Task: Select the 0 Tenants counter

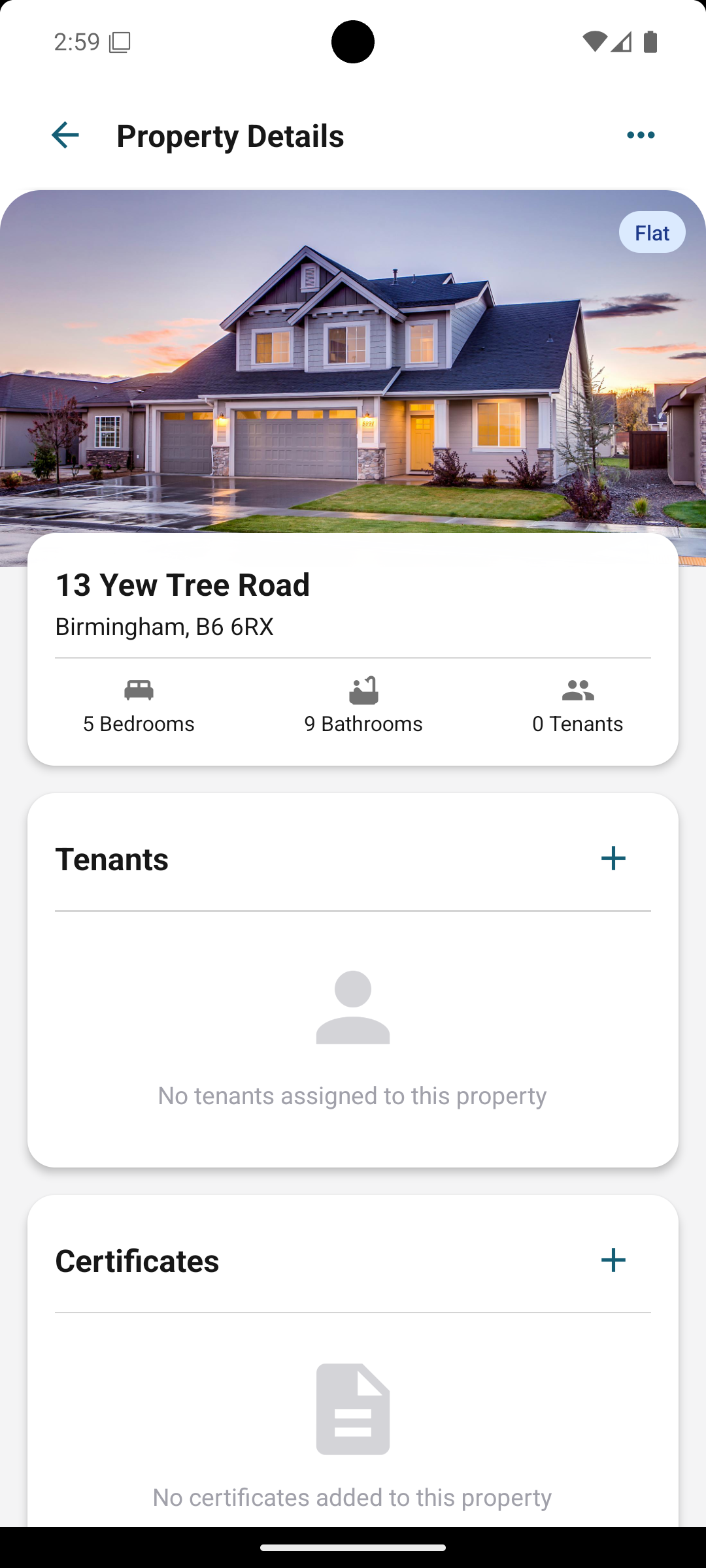Action: [x=578, y=723]
